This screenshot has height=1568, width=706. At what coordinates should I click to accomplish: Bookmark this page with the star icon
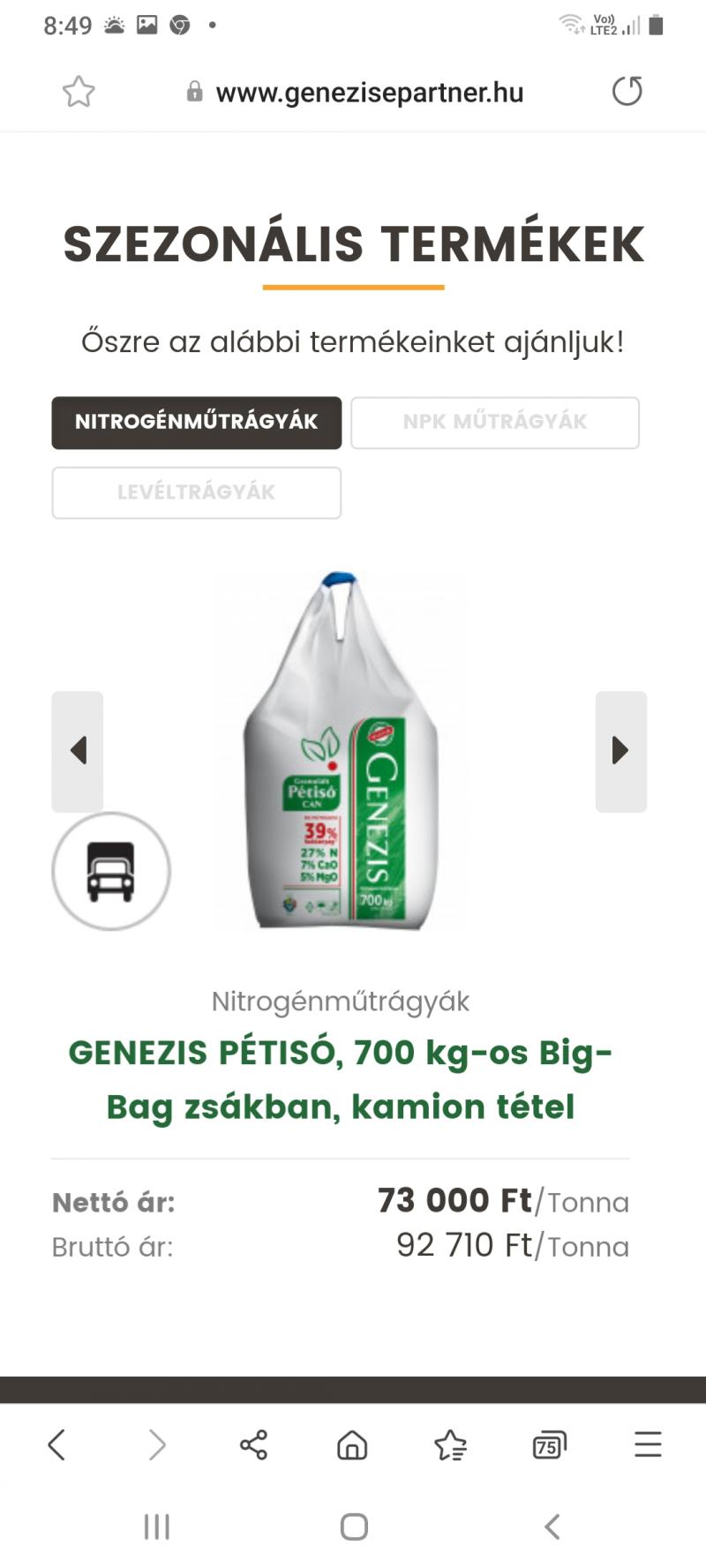pyautogui.click(x=79, y=92)
